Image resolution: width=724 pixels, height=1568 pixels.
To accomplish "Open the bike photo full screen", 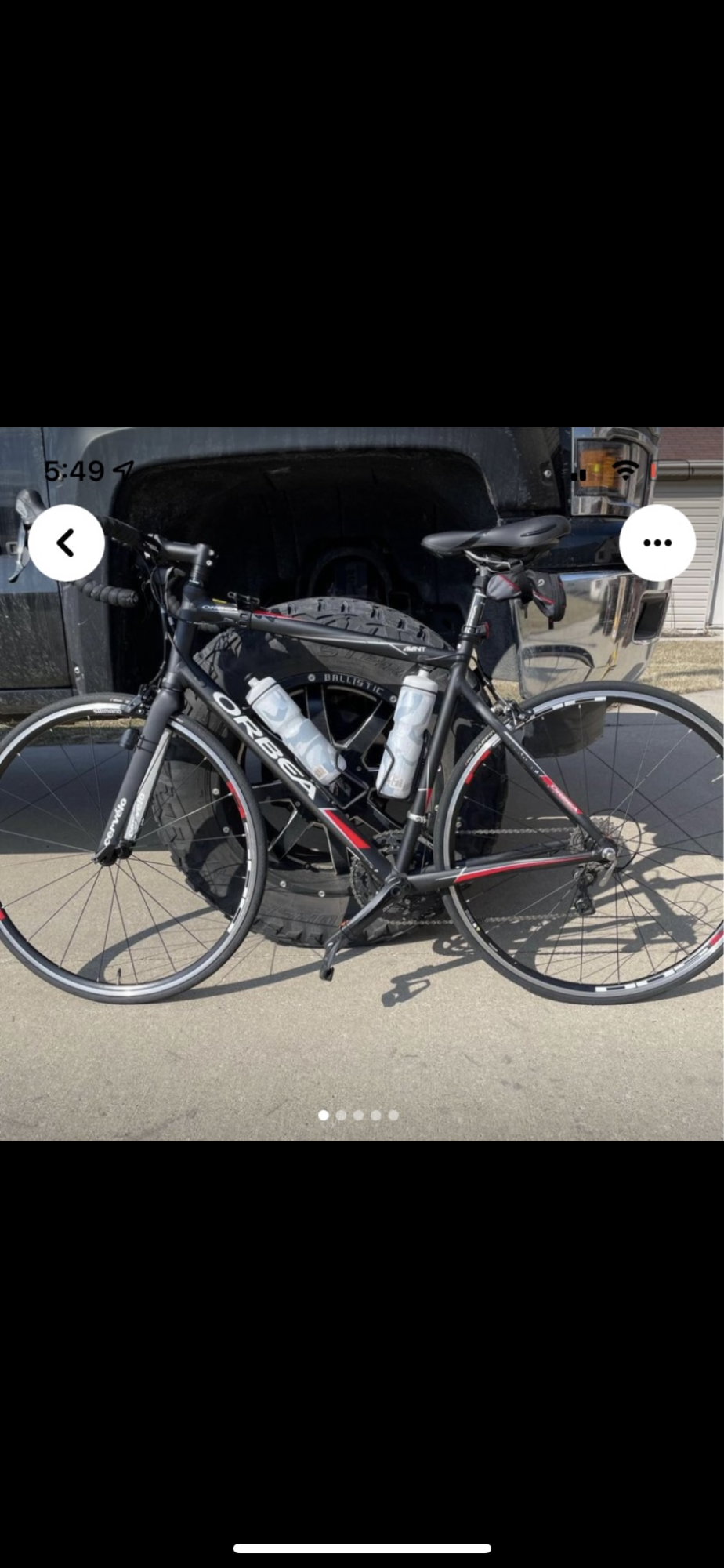I will (362, 783).
